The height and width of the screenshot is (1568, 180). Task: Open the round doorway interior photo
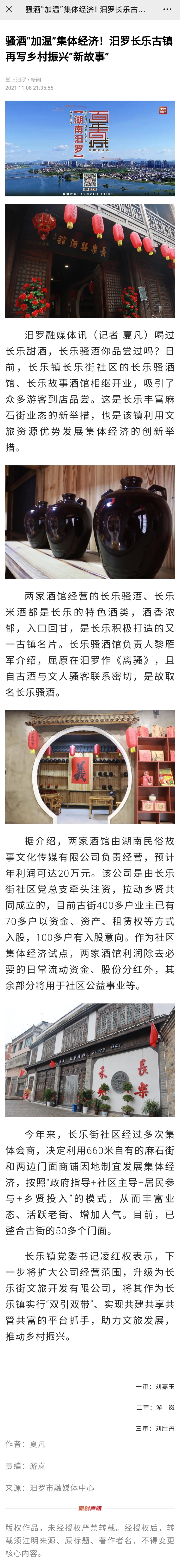[x=90, y=767]
